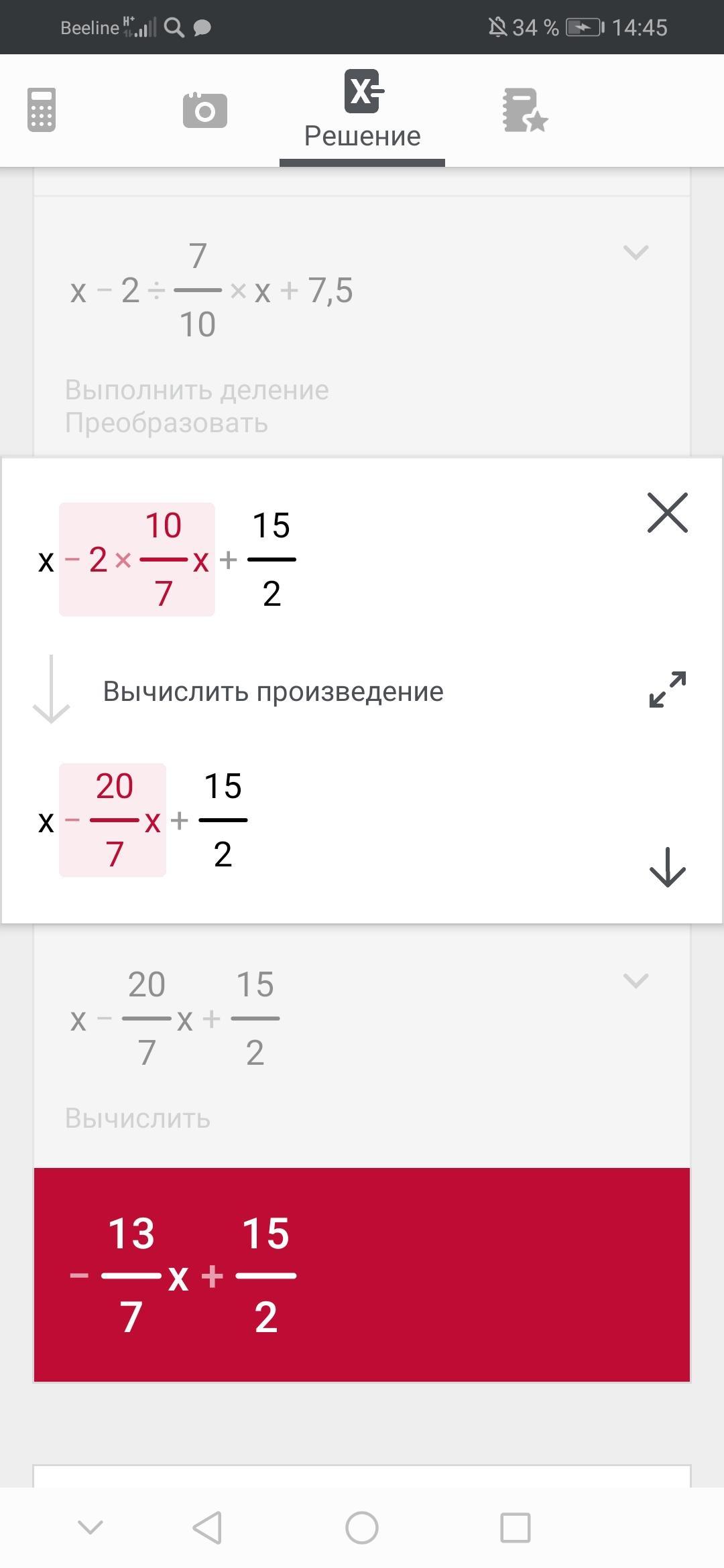This screenshot has width=724, height=1568.
Task: Select the Решение tab
Action: (x=362, y=110)
